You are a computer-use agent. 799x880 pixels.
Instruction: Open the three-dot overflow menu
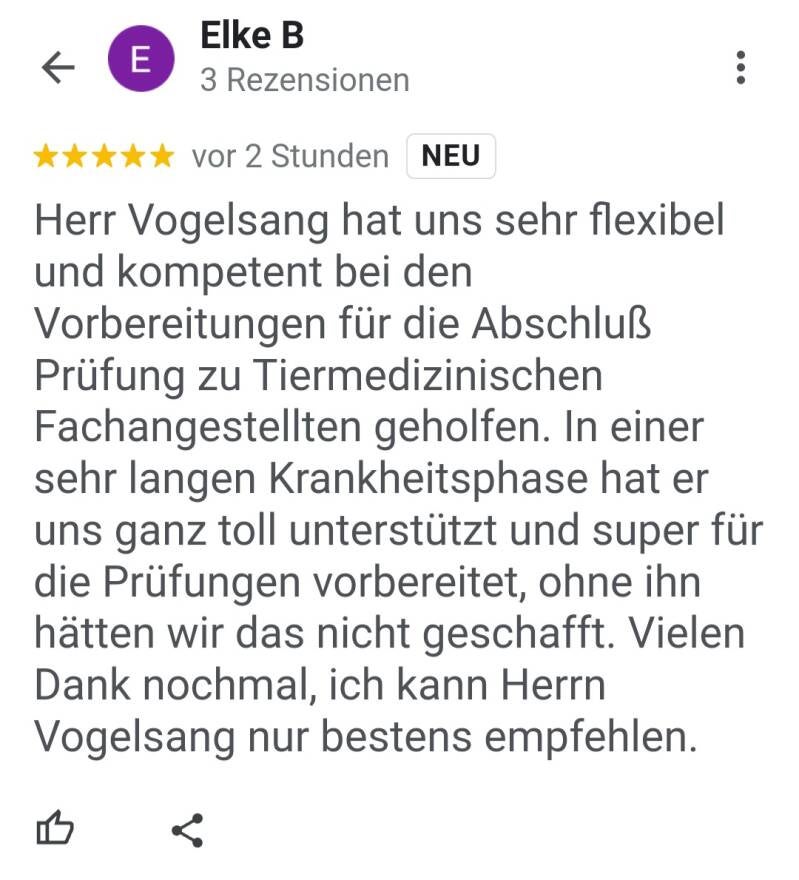[x=740, y=67]
